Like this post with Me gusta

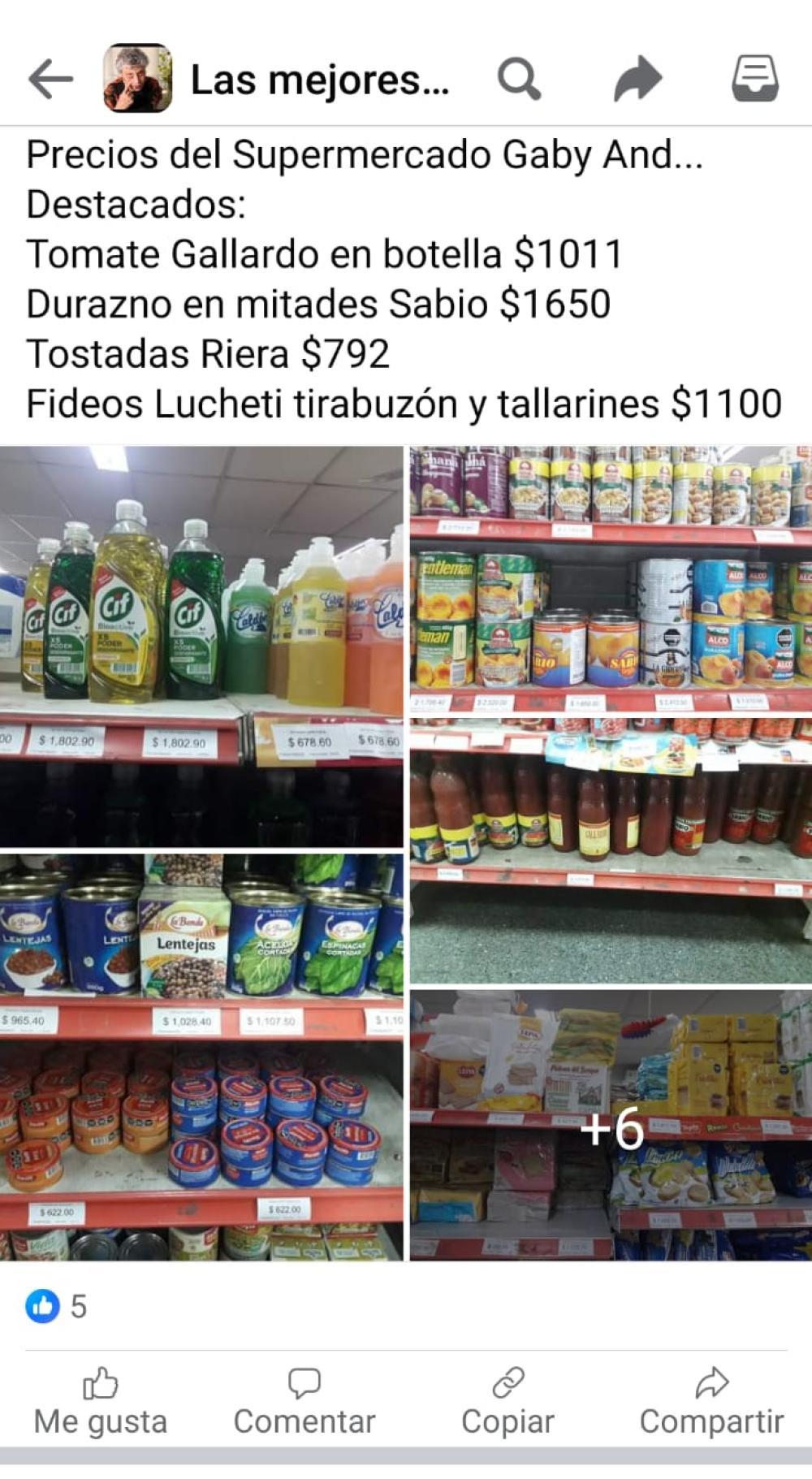[x=101, y=1403]
